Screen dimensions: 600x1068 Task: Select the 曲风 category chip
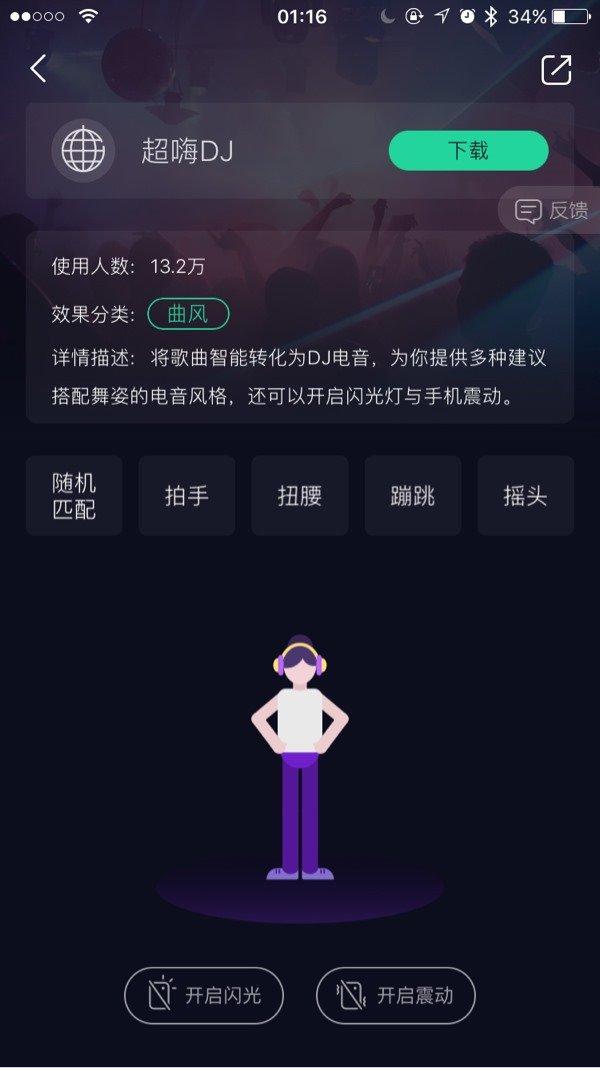click(x=188, y=314)
